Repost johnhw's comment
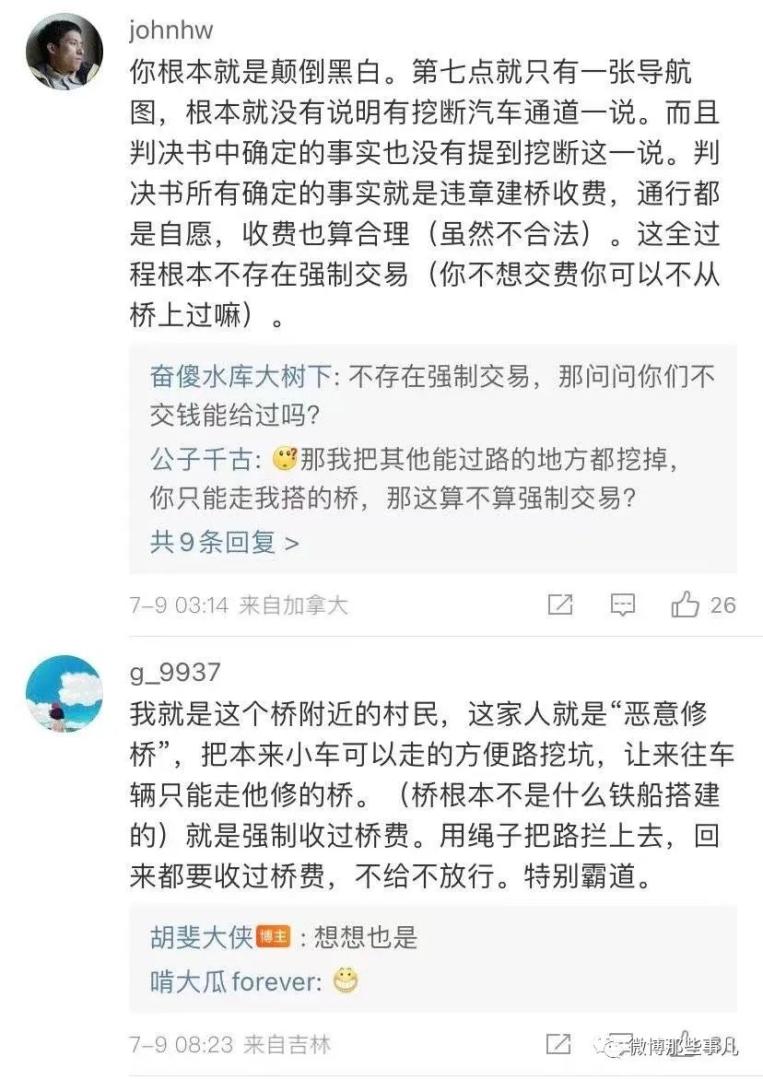The image size is (763, 1080). (x=560, y=604)
